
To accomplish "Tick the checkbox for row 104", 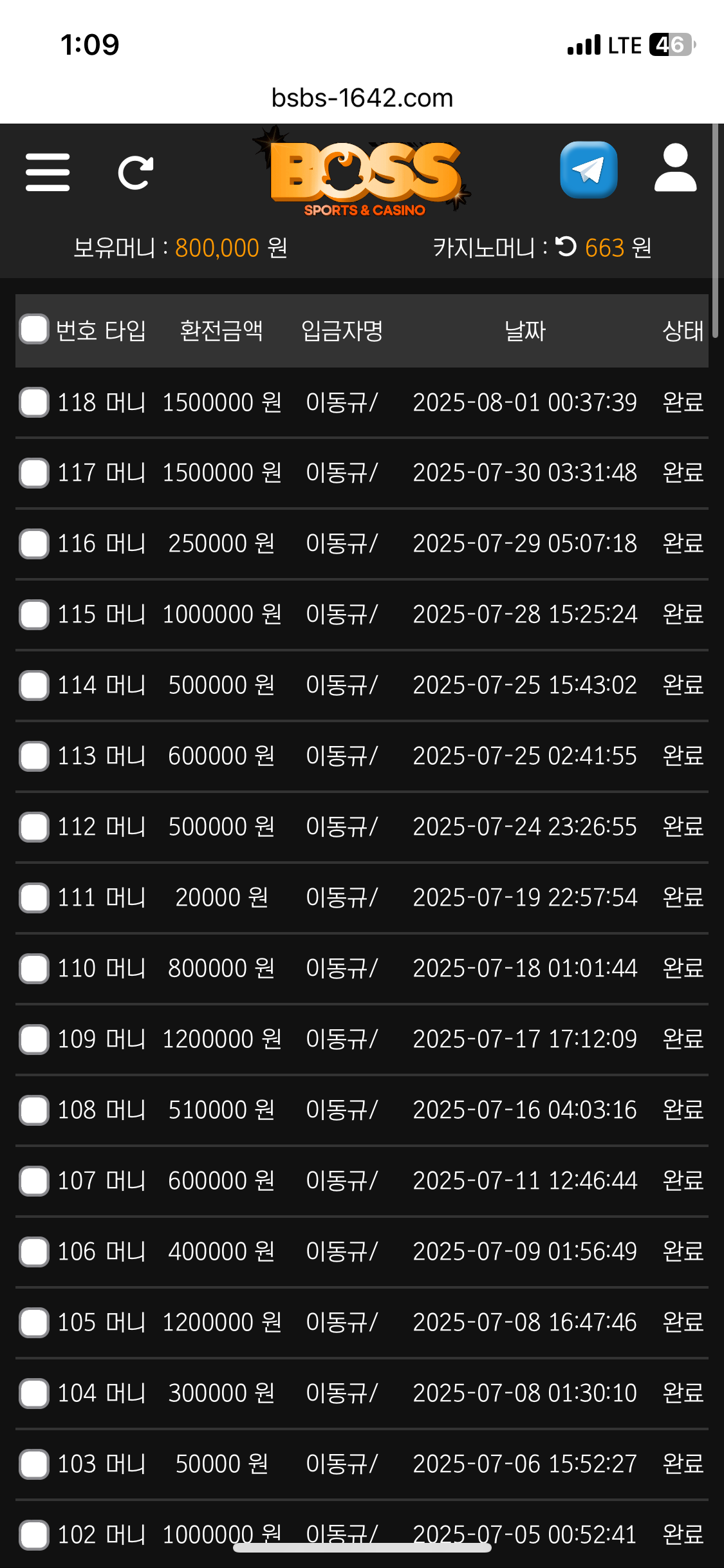I will pos(34,1394).
